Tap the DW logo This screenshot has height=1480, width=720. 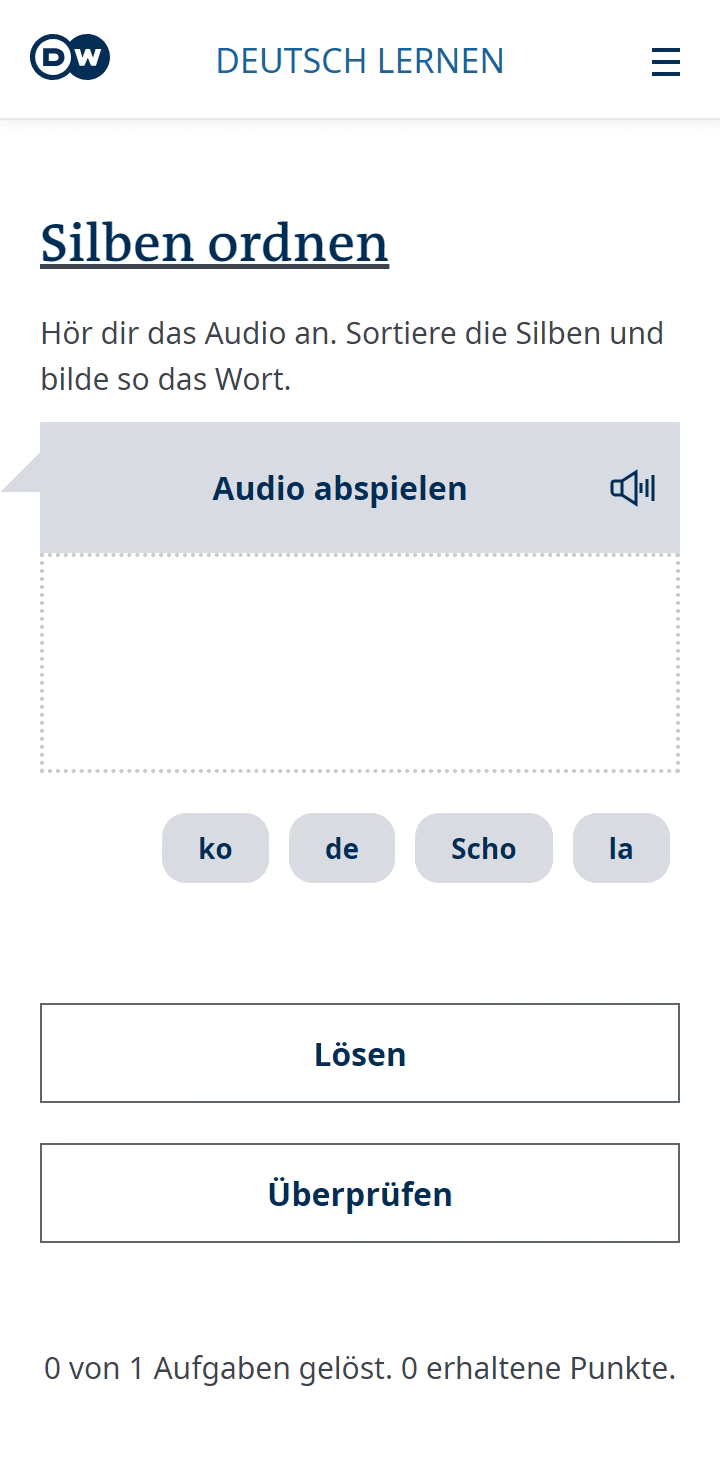click(70, 57)
